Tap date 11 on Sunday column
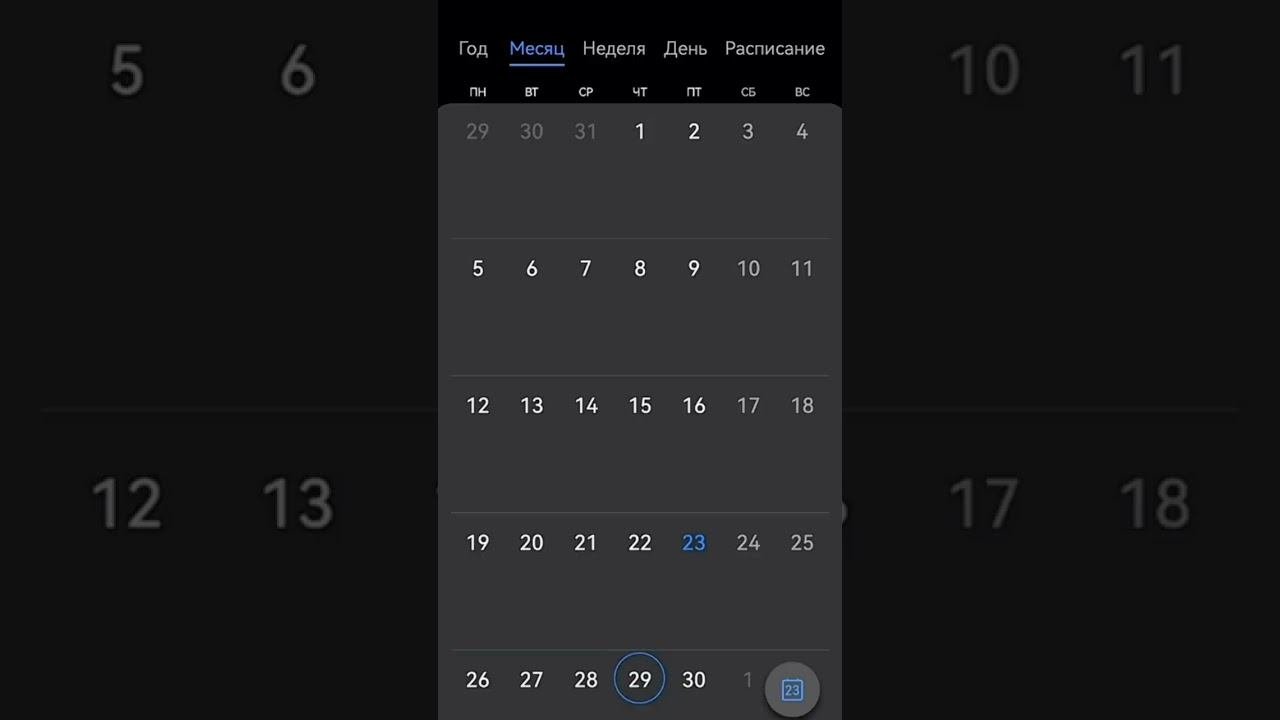 (802, 269)
